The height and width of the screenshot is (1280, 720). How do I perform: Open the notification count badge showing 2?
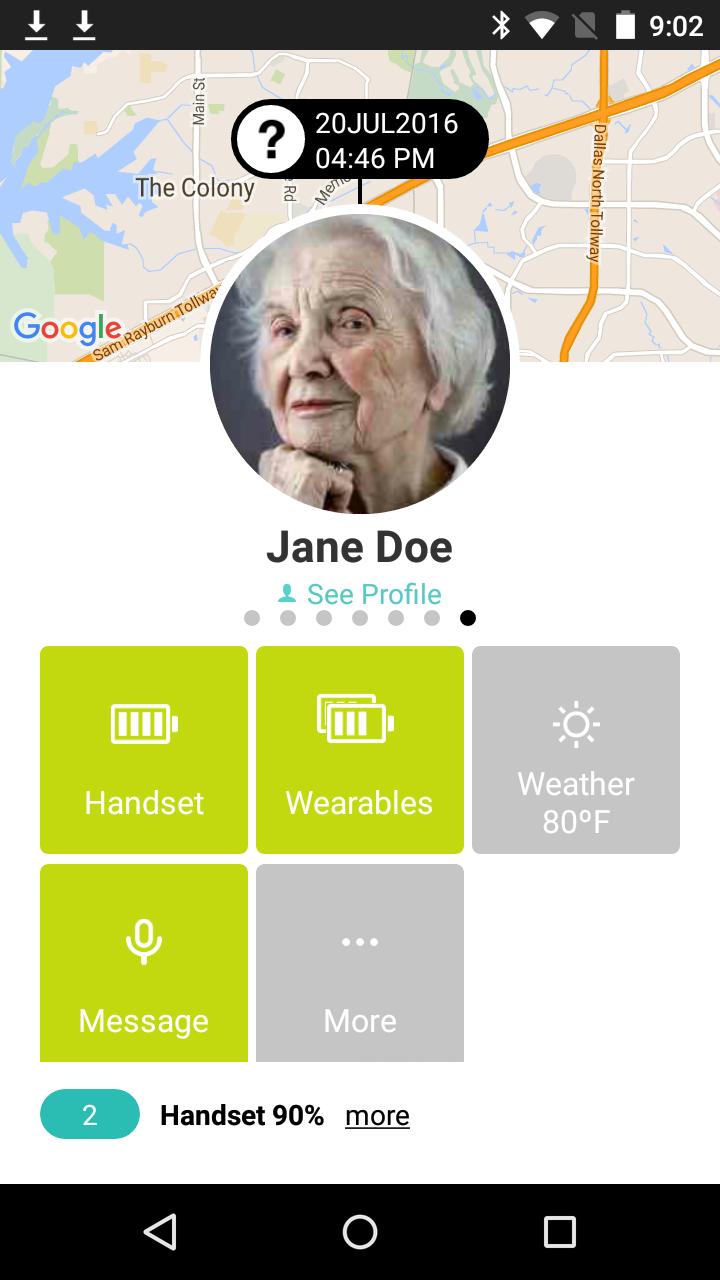(x=90, y=1114)
